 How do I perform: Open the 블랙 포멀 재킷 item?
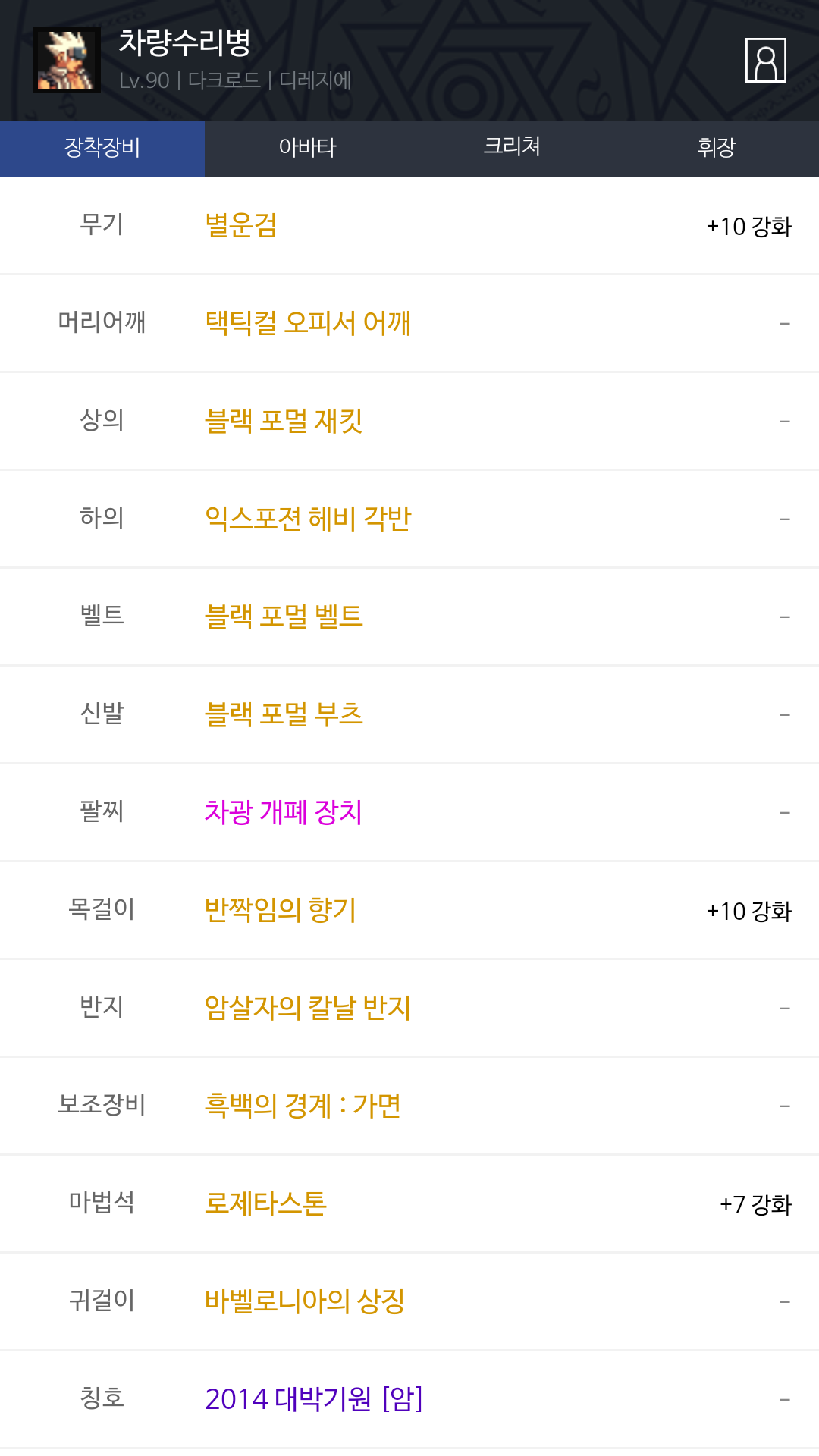pos(284,421)
